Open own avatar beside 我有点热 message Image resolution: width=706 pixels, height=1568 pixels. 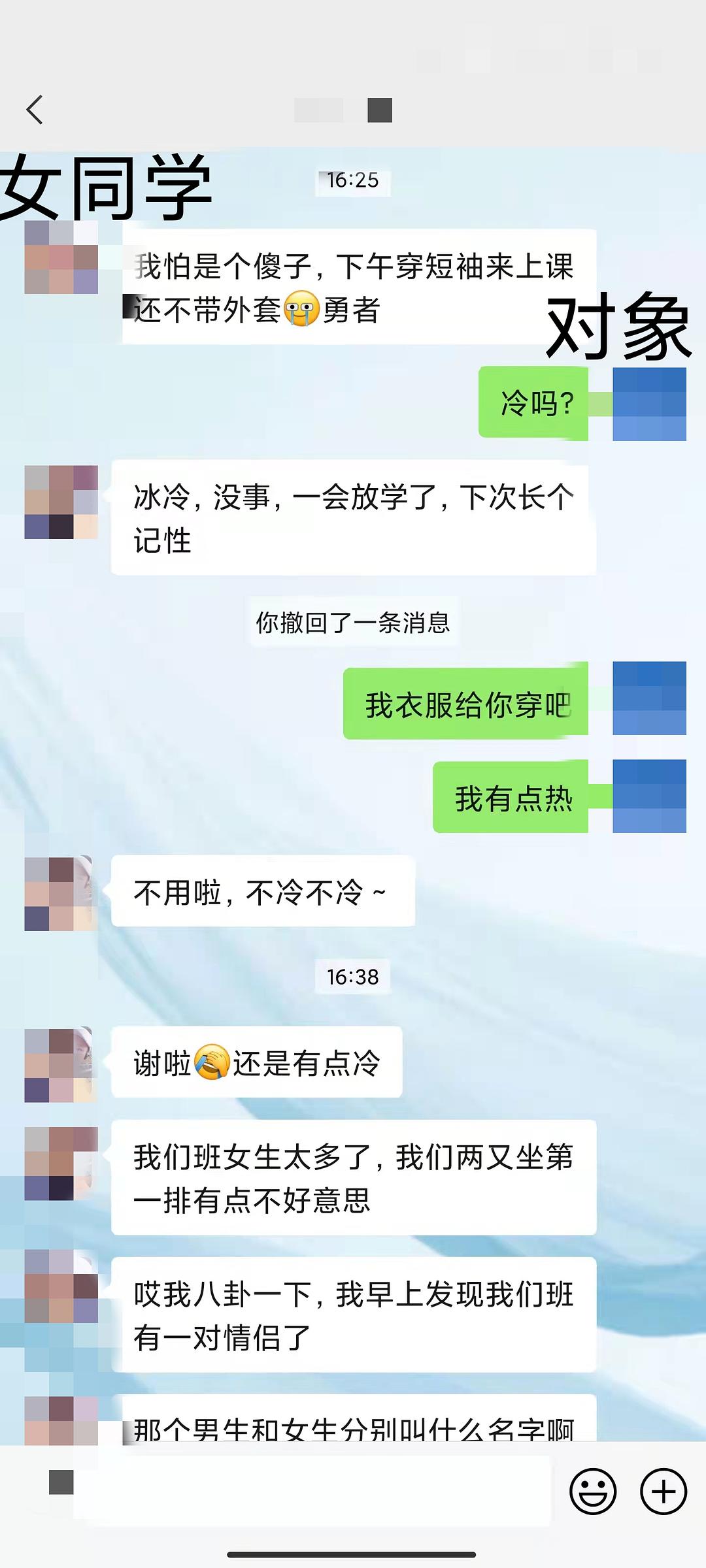point(648,796)
